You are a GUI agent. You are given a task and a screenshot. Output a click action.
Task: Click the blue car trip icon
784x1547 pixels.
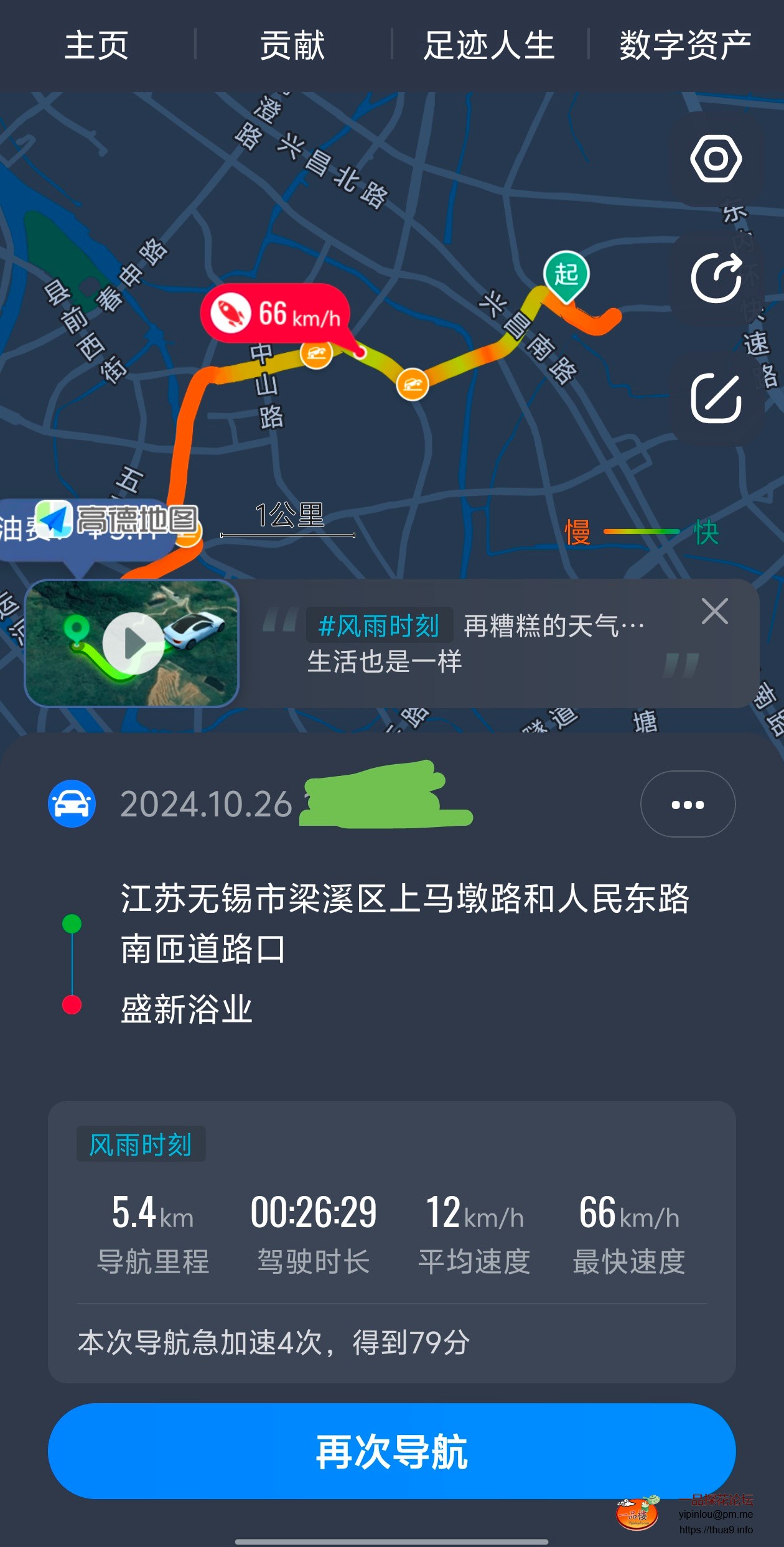[70, 804]
